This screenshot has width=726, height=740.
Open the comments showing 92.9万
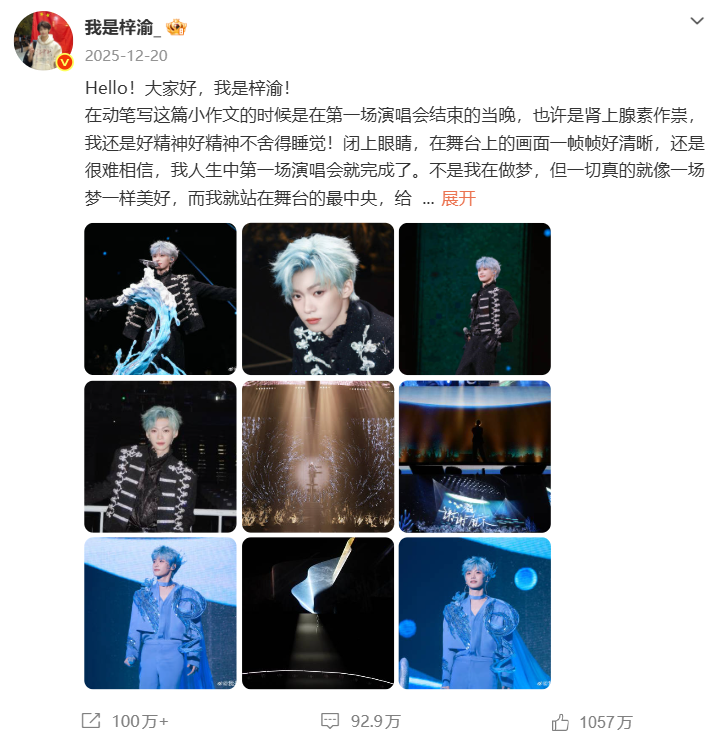(360, 721)
